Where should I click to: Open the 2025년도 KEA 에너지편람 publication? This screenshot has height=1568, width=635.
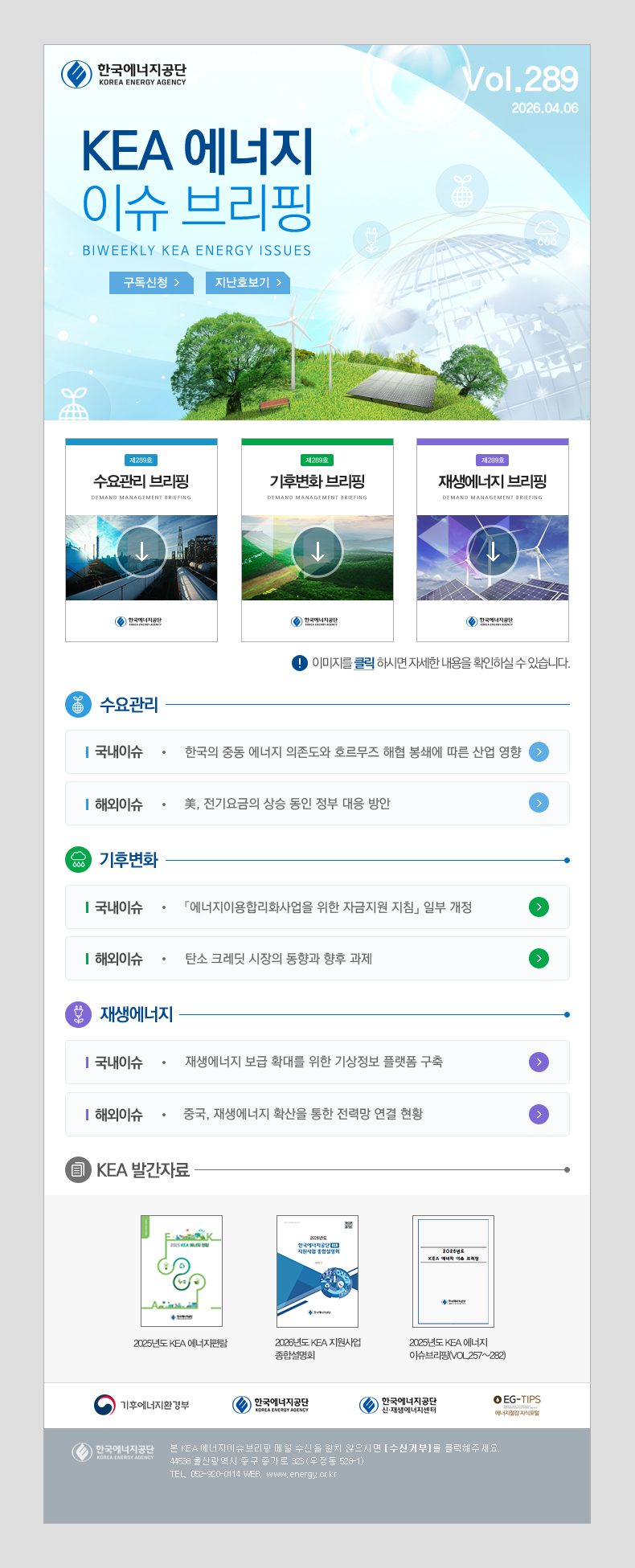(x=182, y=1271)
